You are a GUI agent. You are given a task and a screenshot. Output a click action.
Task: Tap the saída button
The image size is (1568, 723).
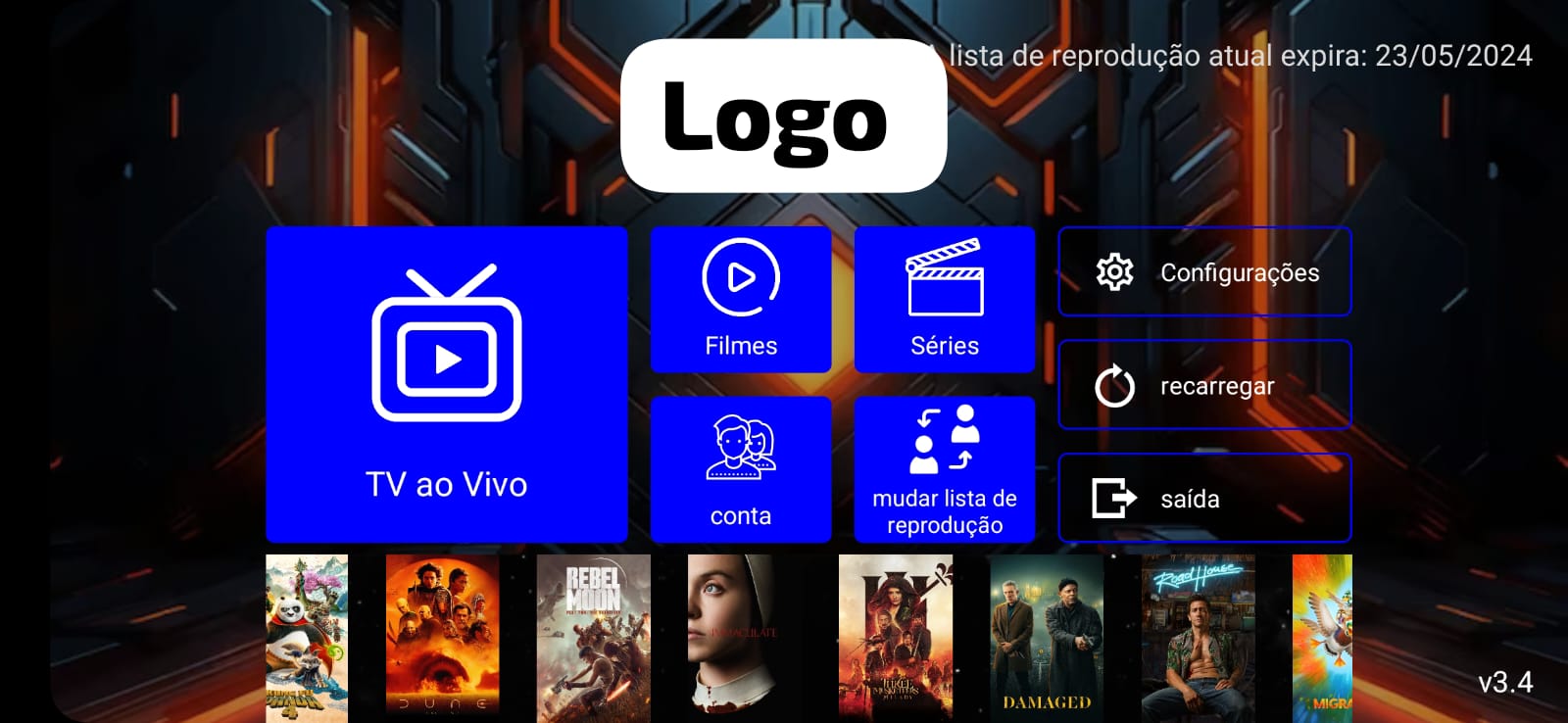[x=1204, y=498]
